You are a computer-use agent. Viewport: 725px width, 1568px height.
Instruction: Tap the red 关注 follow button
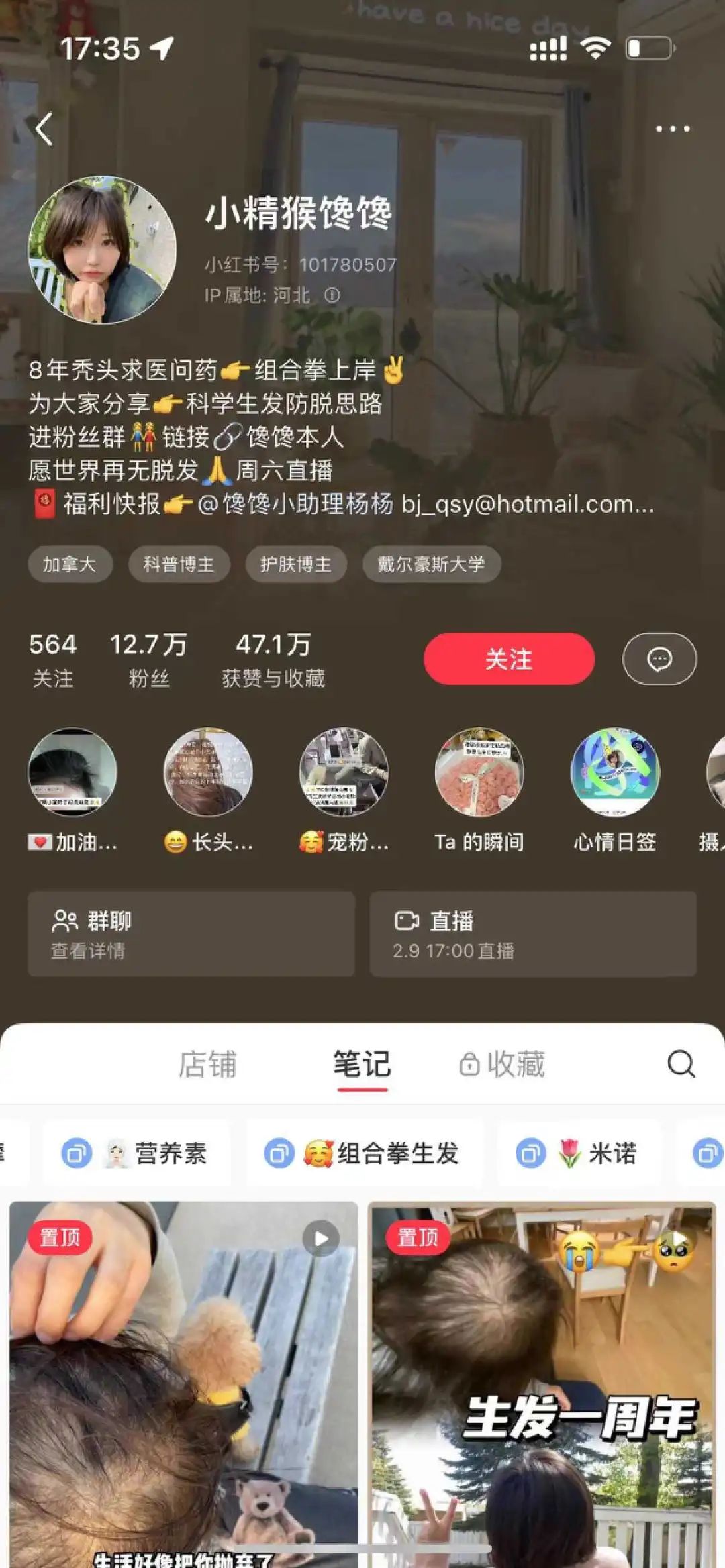509,659
